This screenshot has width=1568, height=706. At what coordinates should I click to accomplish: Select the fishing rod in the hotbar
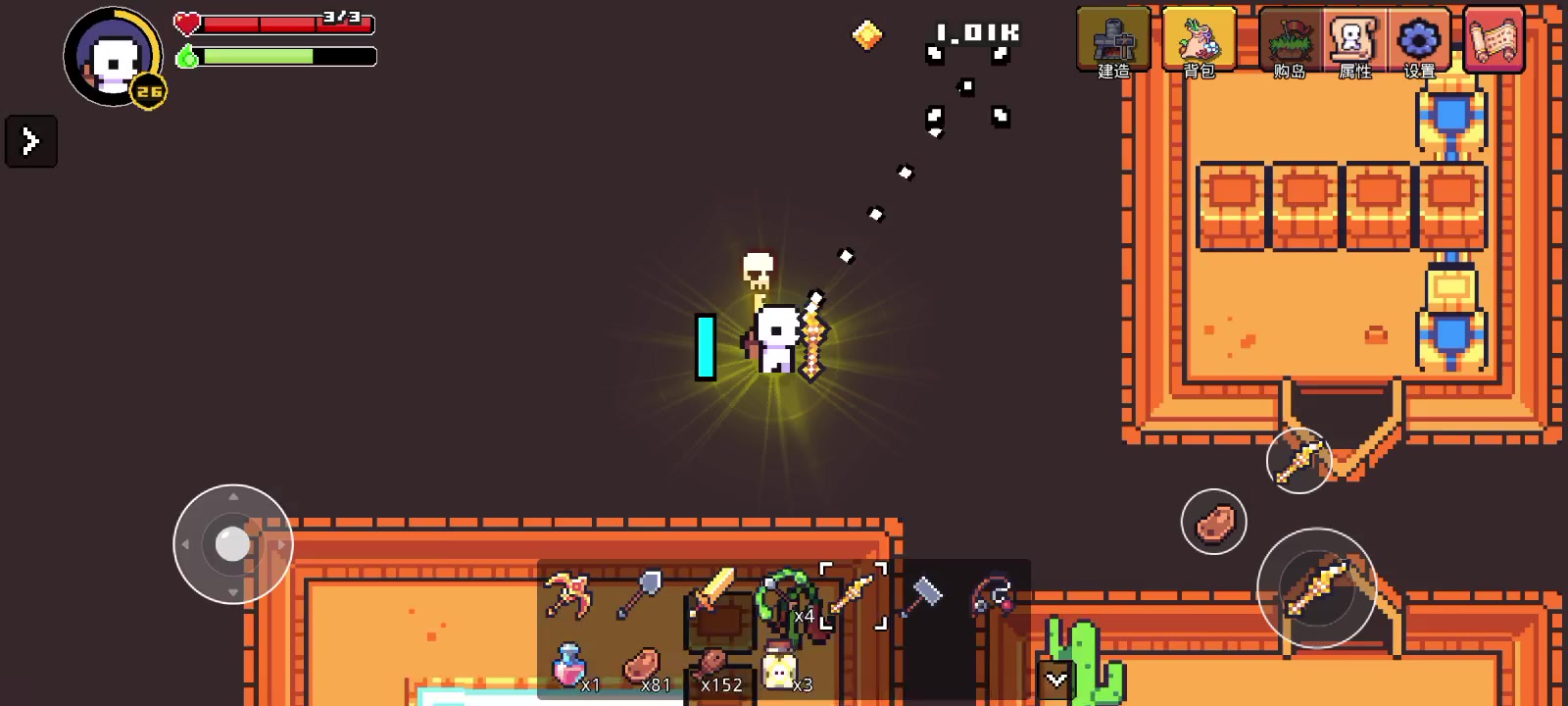click(x=992, y=594)
